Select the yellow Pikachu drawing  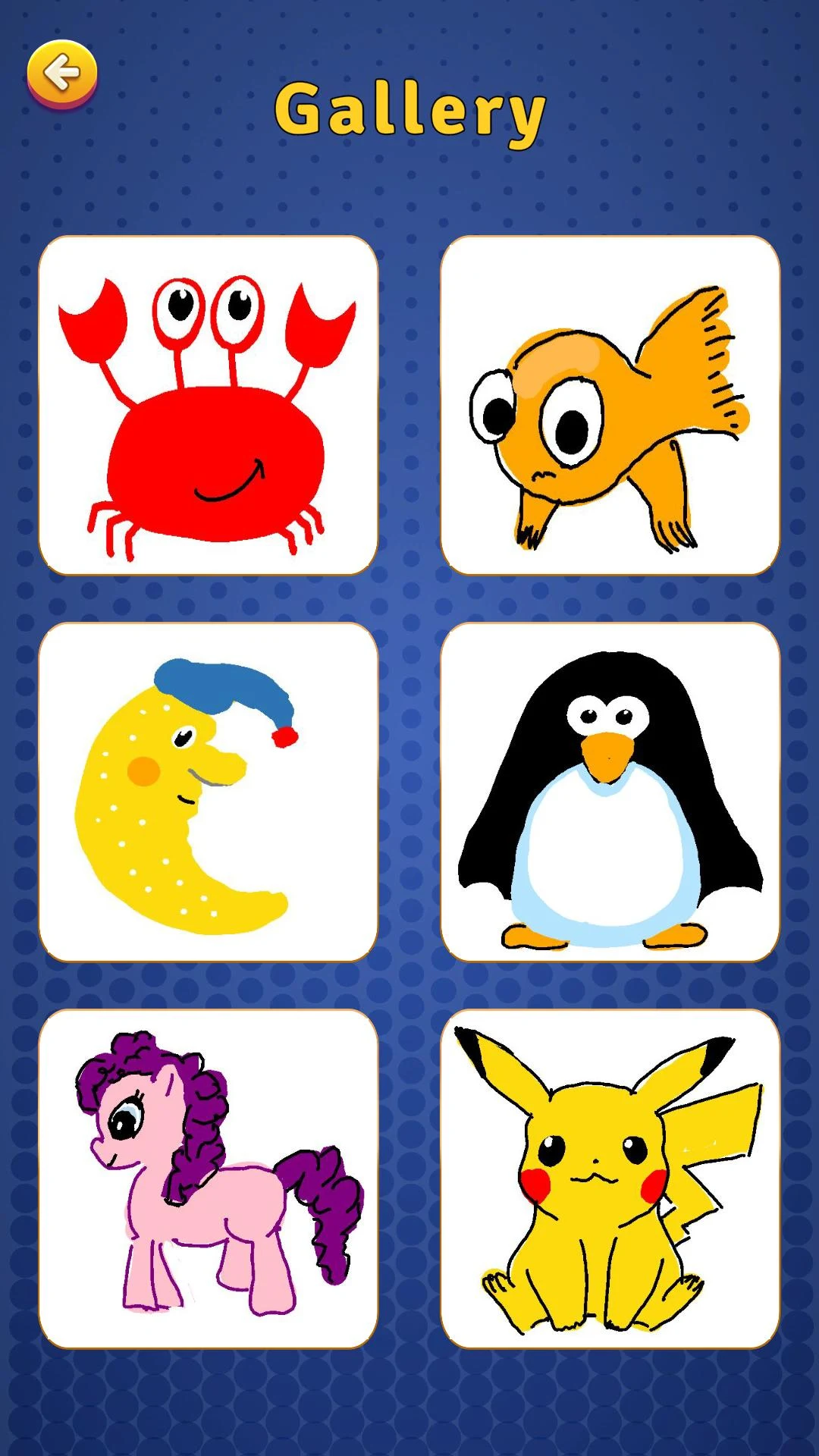pyautogui.click(x=610, y=1178)
